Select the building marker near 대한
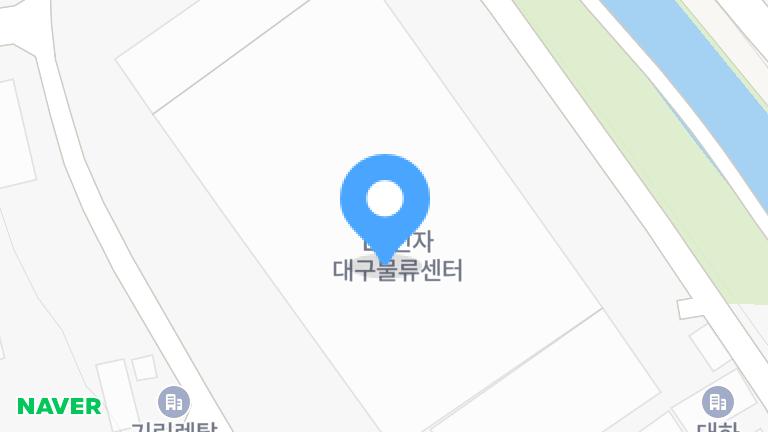The height and width of the screenshot is (432, 768). click(x=717, y=402)
